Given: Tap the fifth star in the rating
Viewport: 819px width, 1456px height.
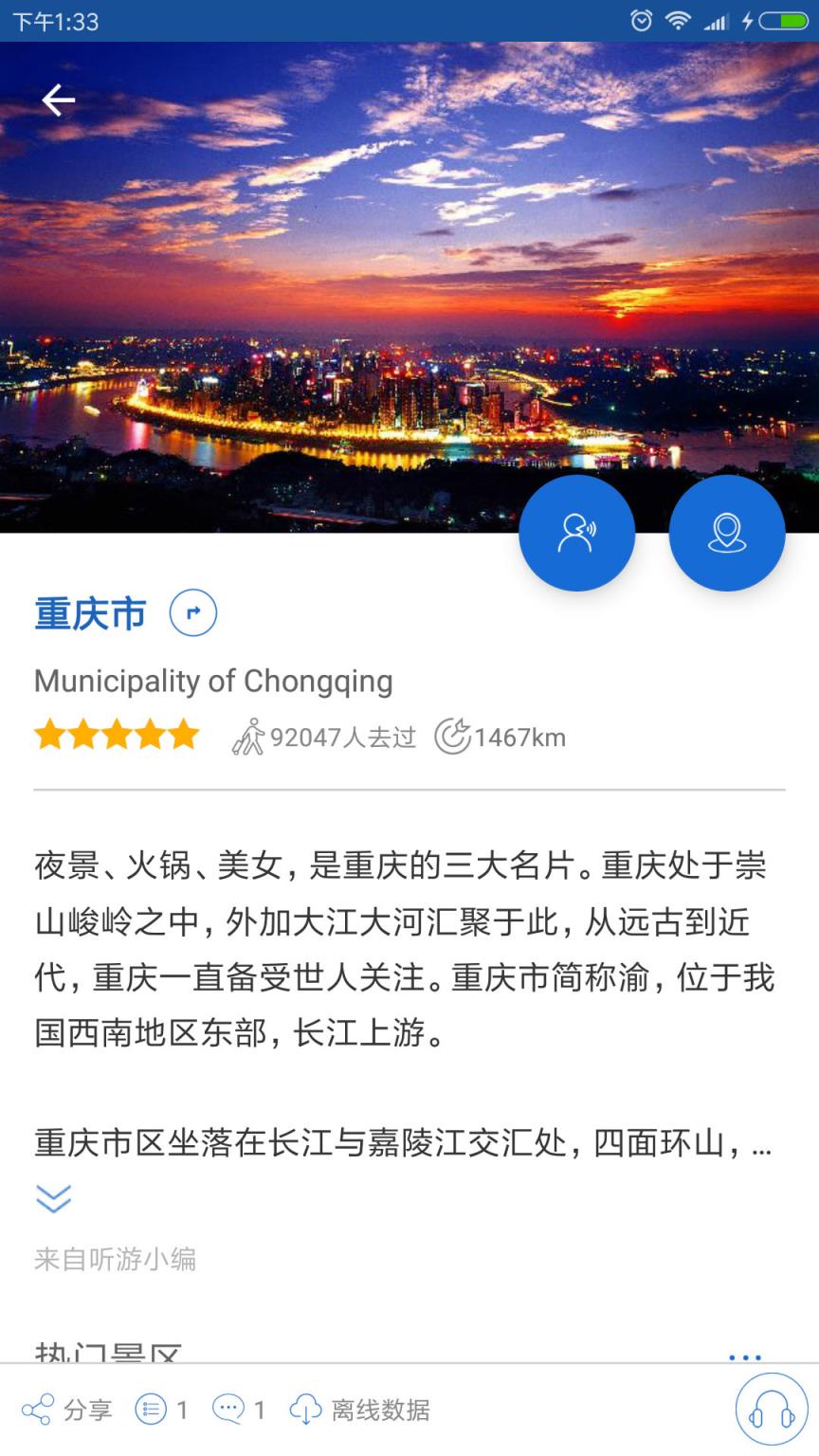Looking at the screenshot, I should tap(186, 735).
